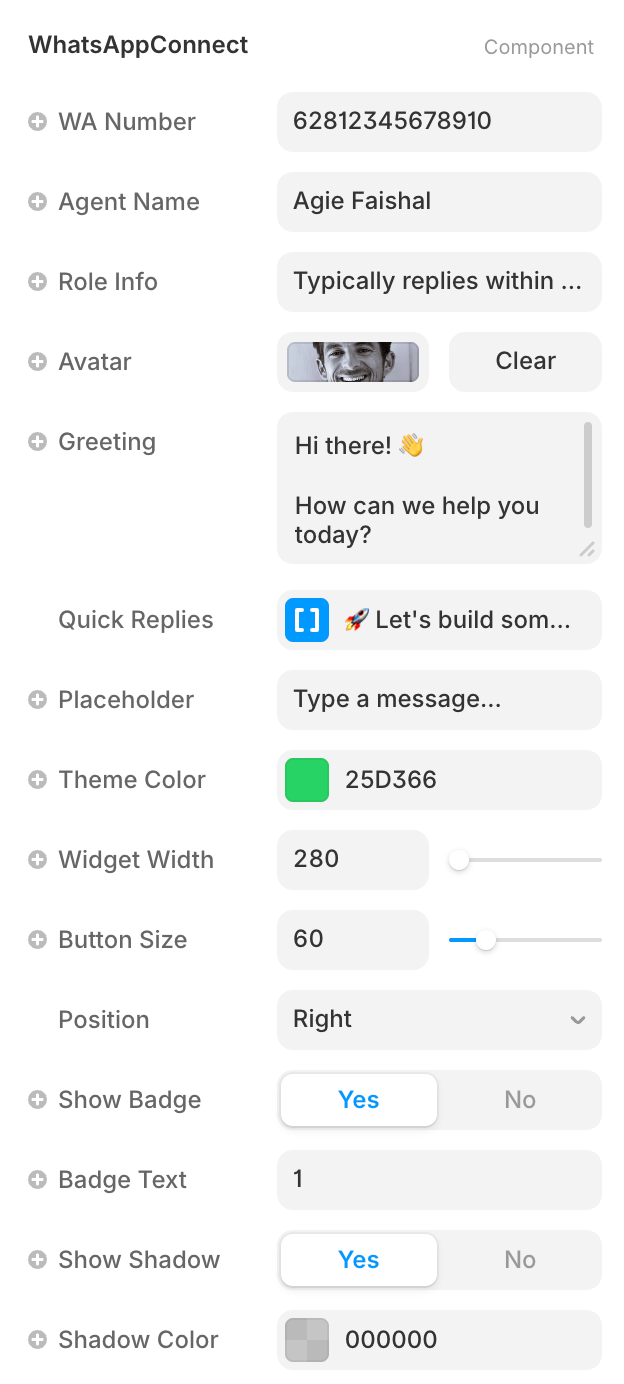Open the Avatar image picker

coord(353,362)
